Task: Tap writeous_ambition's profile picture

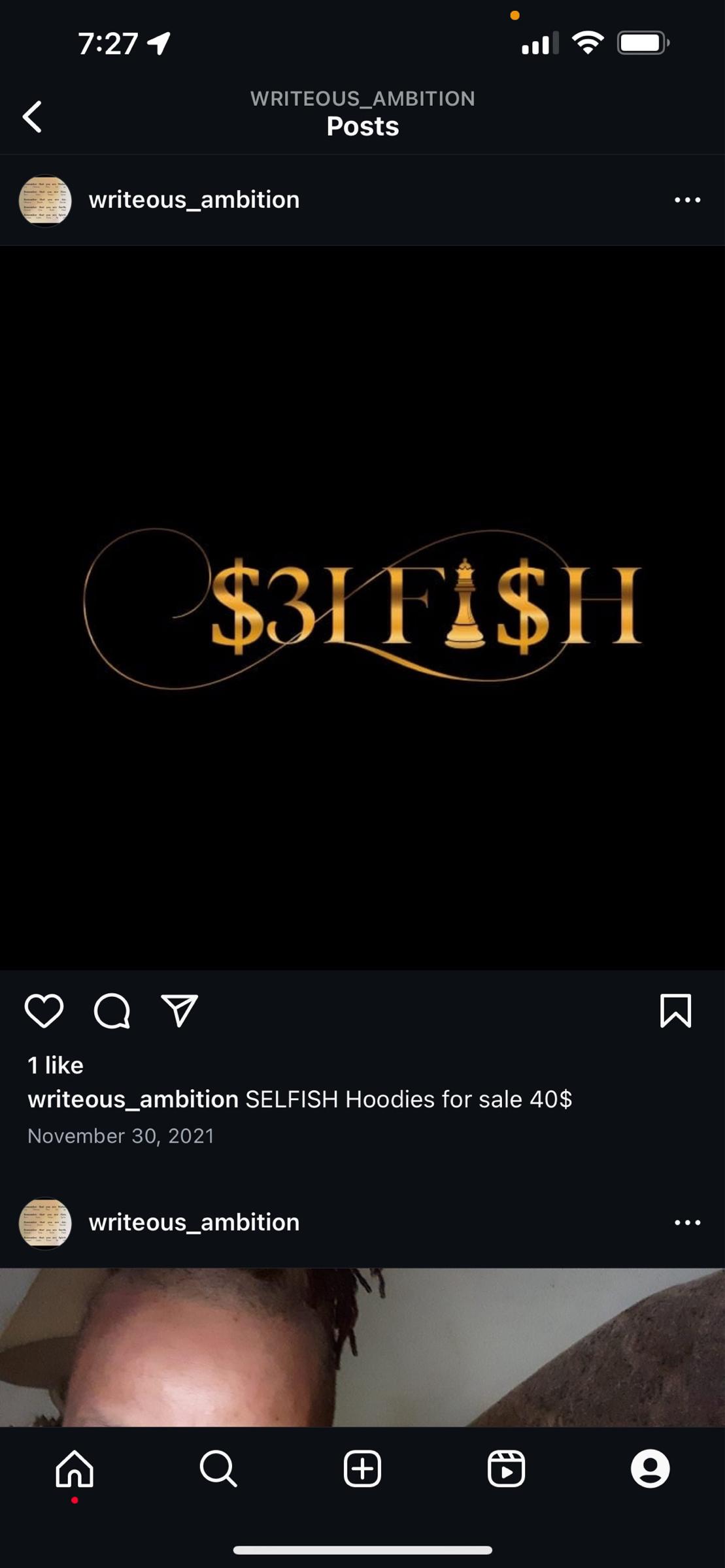Action: click(x=44, y=200)
